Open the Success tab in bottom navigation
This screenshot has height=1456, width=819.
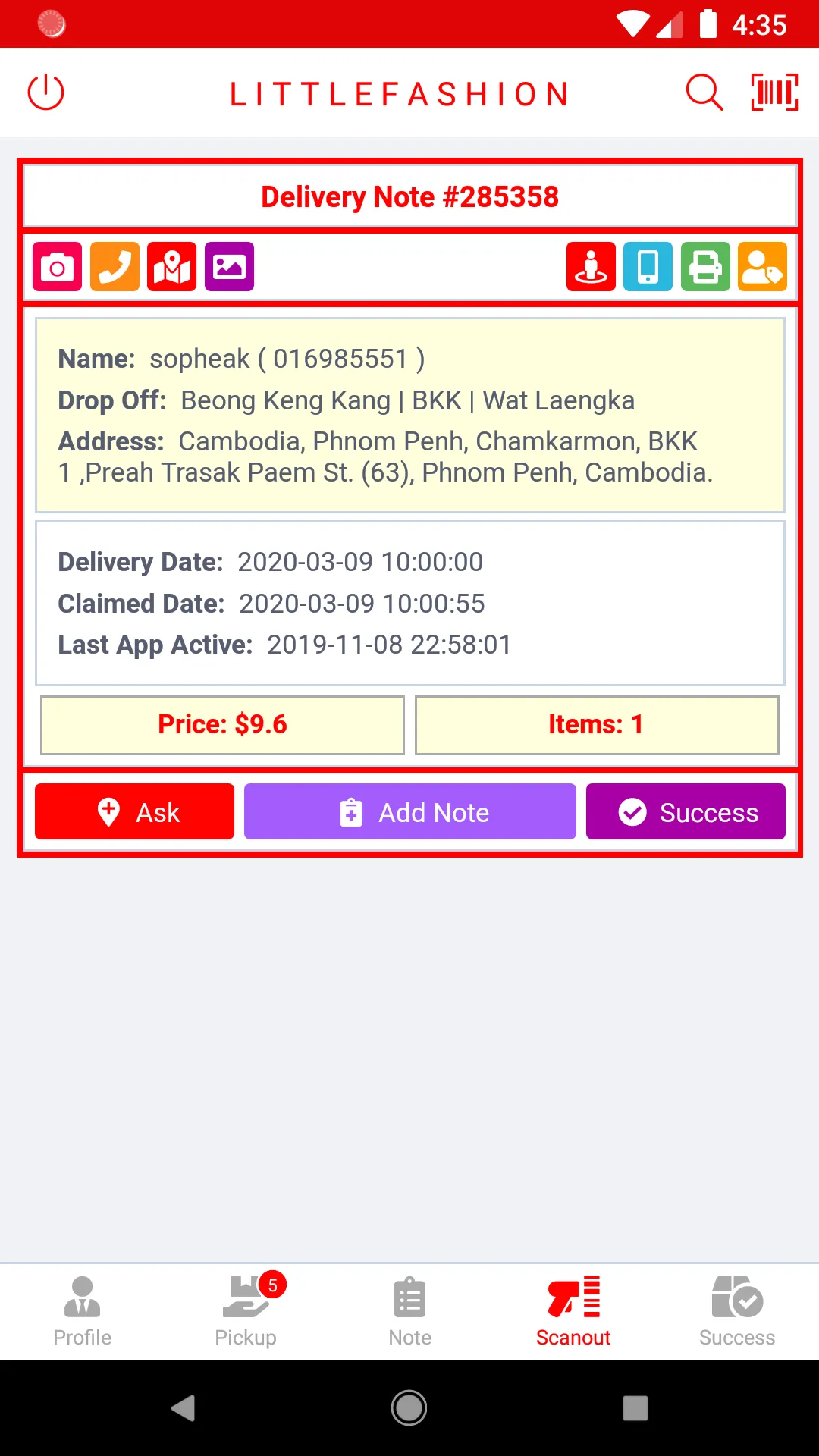[737, 1311]
